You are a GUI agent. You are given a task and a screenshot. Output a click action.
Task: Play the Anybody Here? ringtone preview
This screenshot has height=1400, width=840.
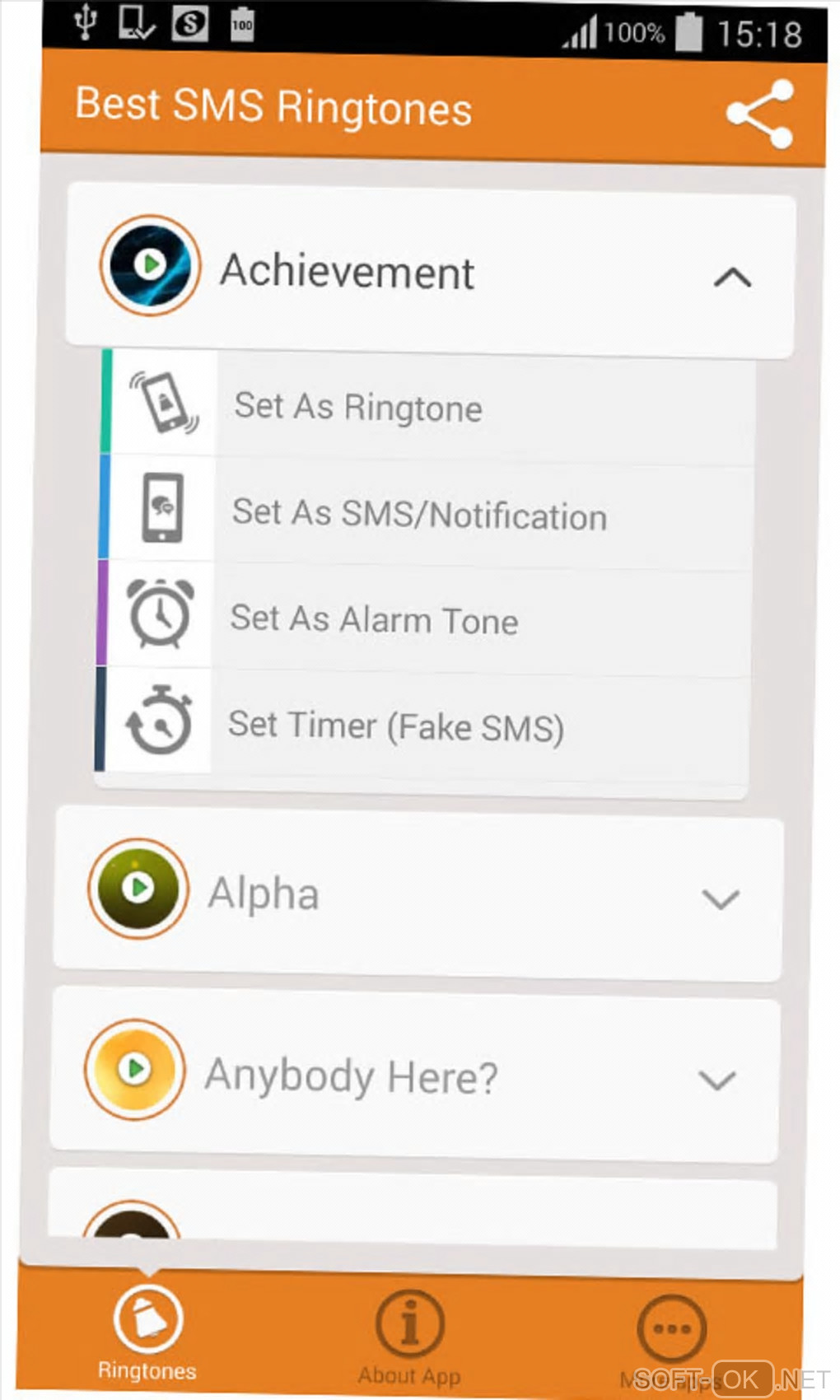(x=134, y=1069)
